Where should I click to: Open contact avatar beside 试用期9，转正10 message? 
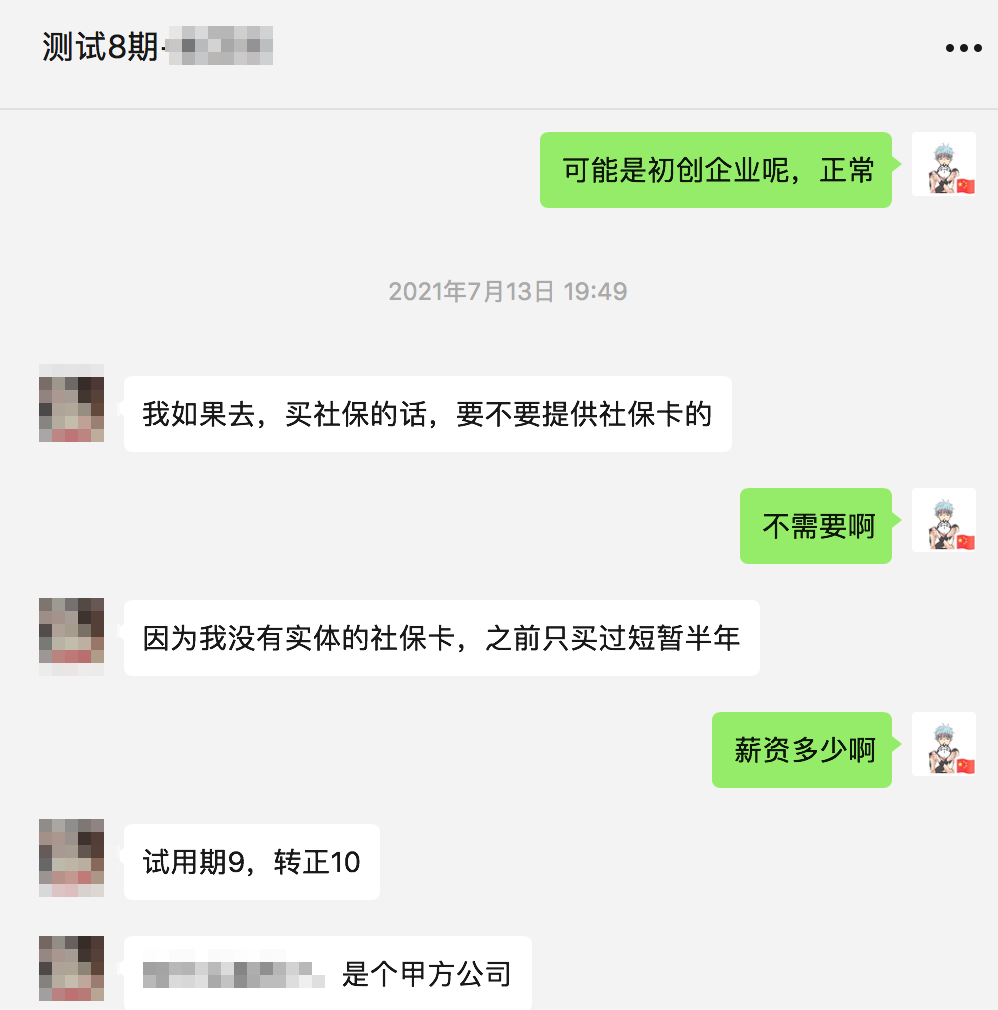[x=72, y=857]
